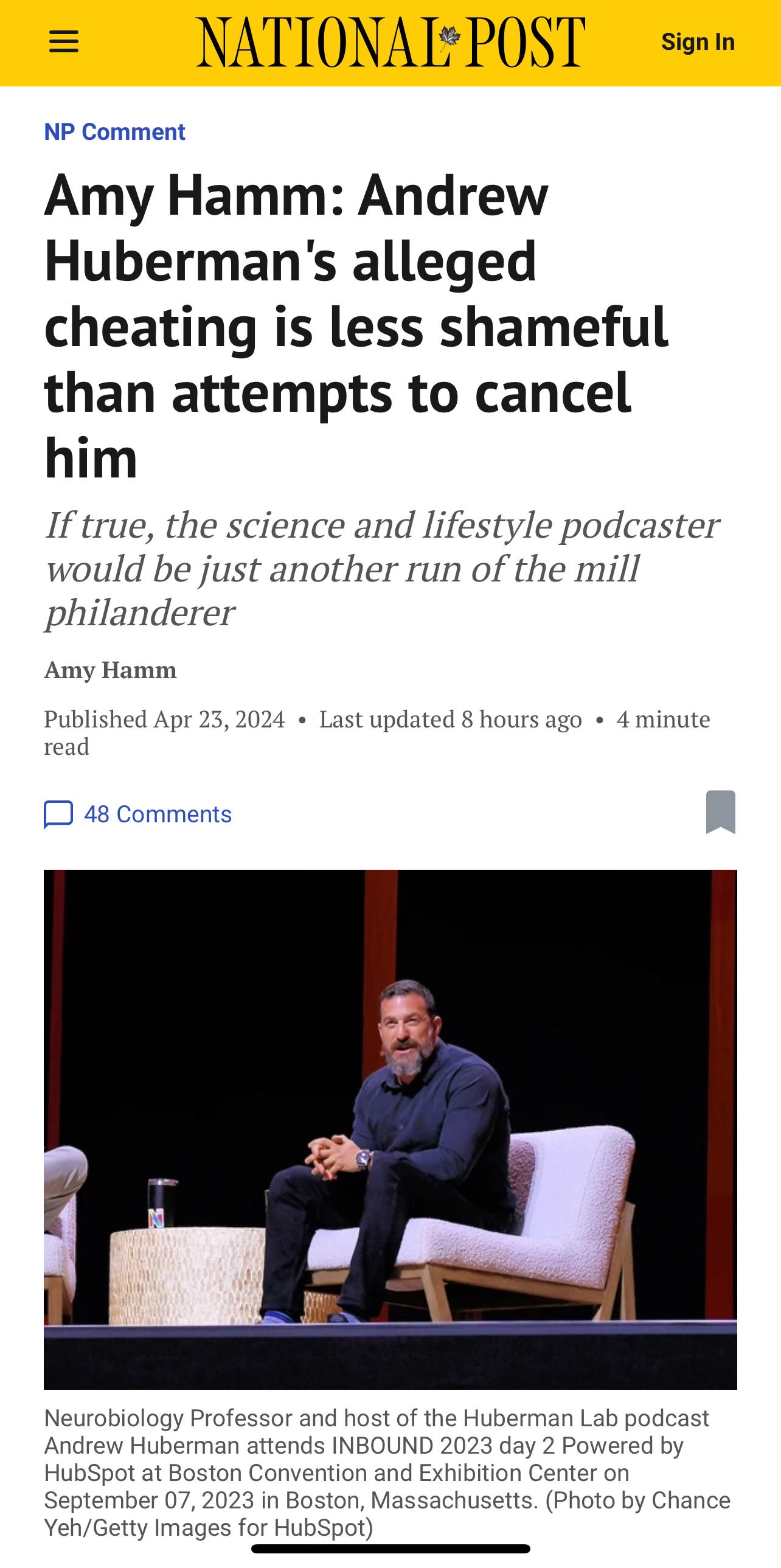Tap Sign In
781x1568 pixels.
(x=698, y=42)
